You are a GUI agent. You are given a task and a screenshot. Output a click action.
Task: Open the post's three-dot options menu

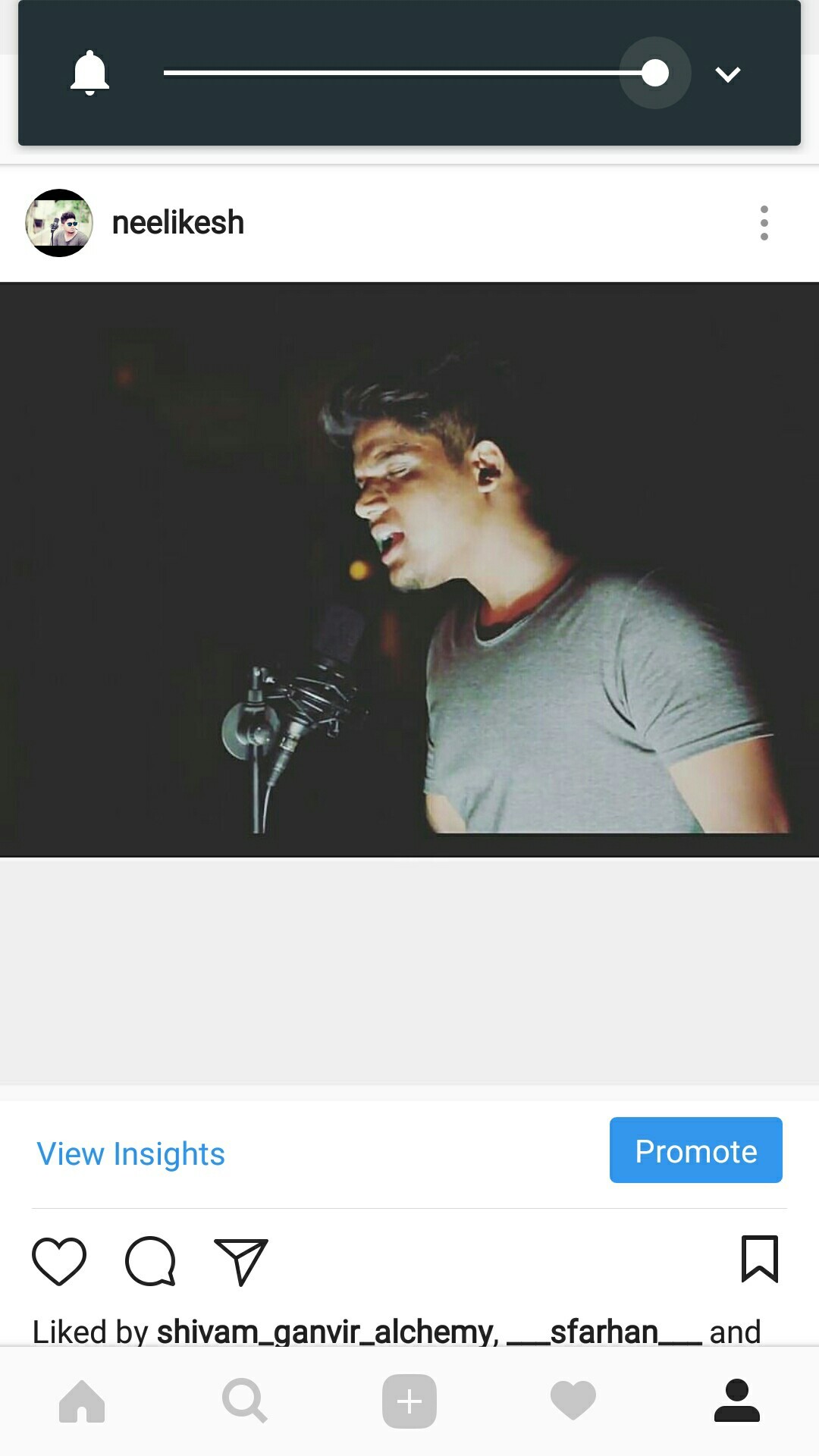click(764, 223)
